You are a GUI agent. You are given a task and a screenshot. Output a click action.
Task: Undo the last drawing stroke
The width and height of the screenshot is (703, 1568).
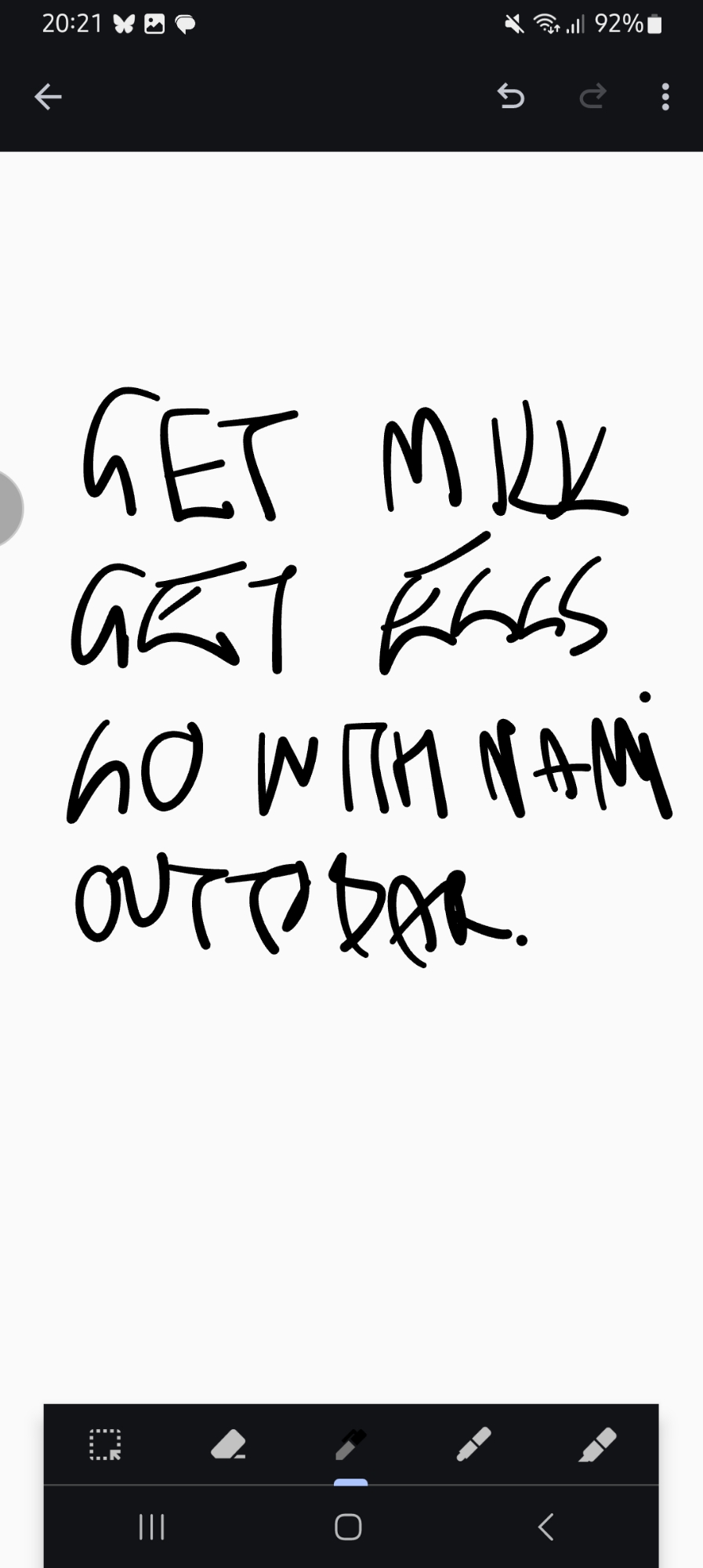(511, 96)
